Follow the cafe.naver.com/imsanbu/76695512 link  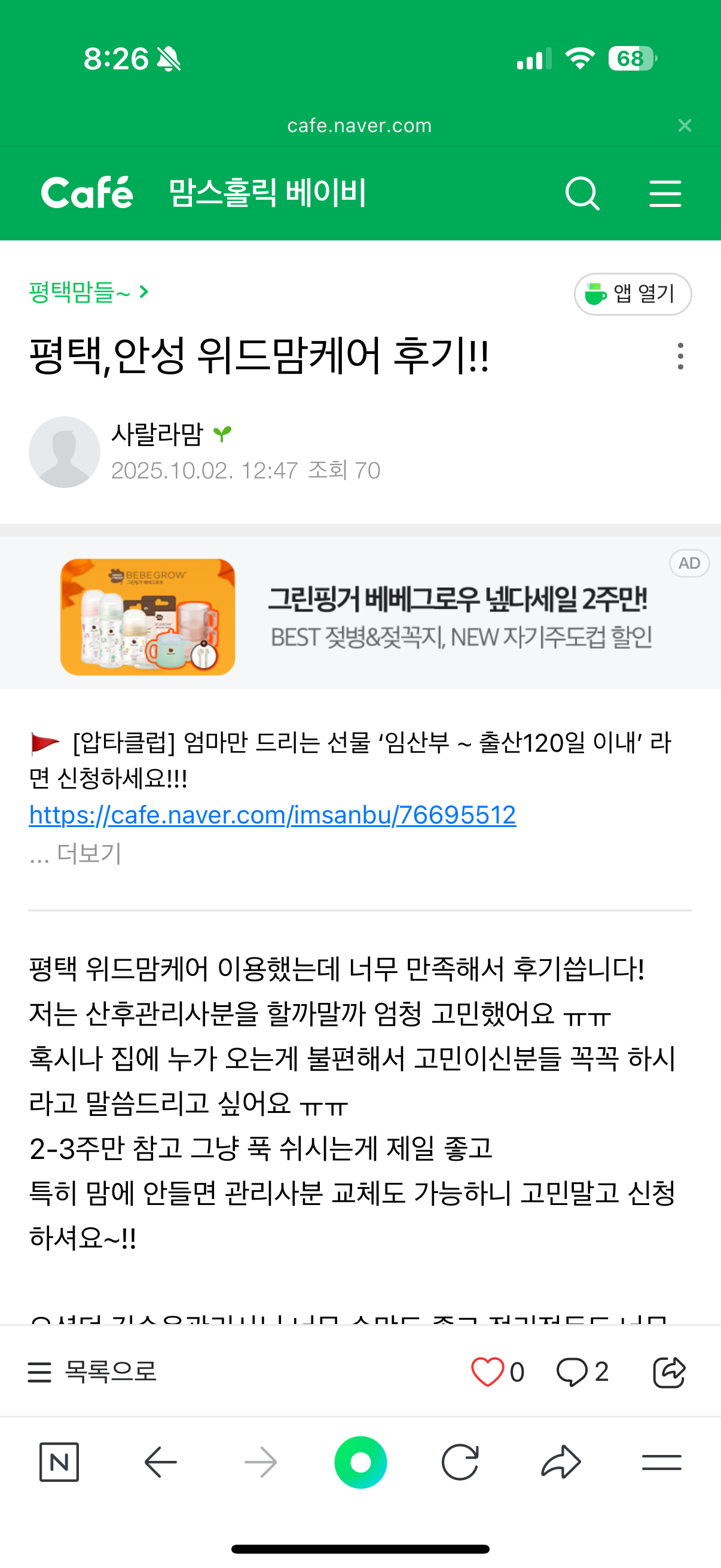click(273, 814)
